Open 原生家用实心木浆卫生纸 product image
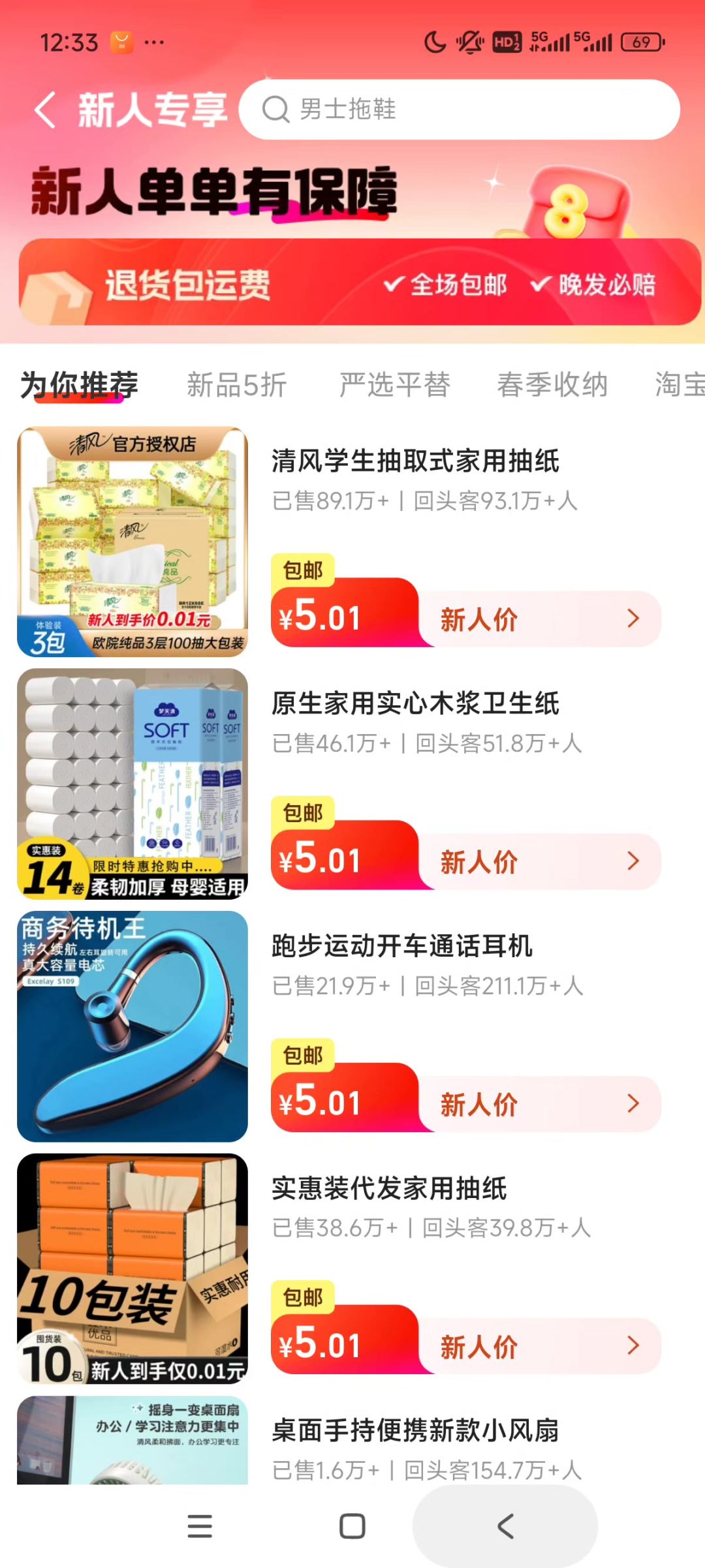The height and width of the screenshot is (1568, 705). [133, 784]
